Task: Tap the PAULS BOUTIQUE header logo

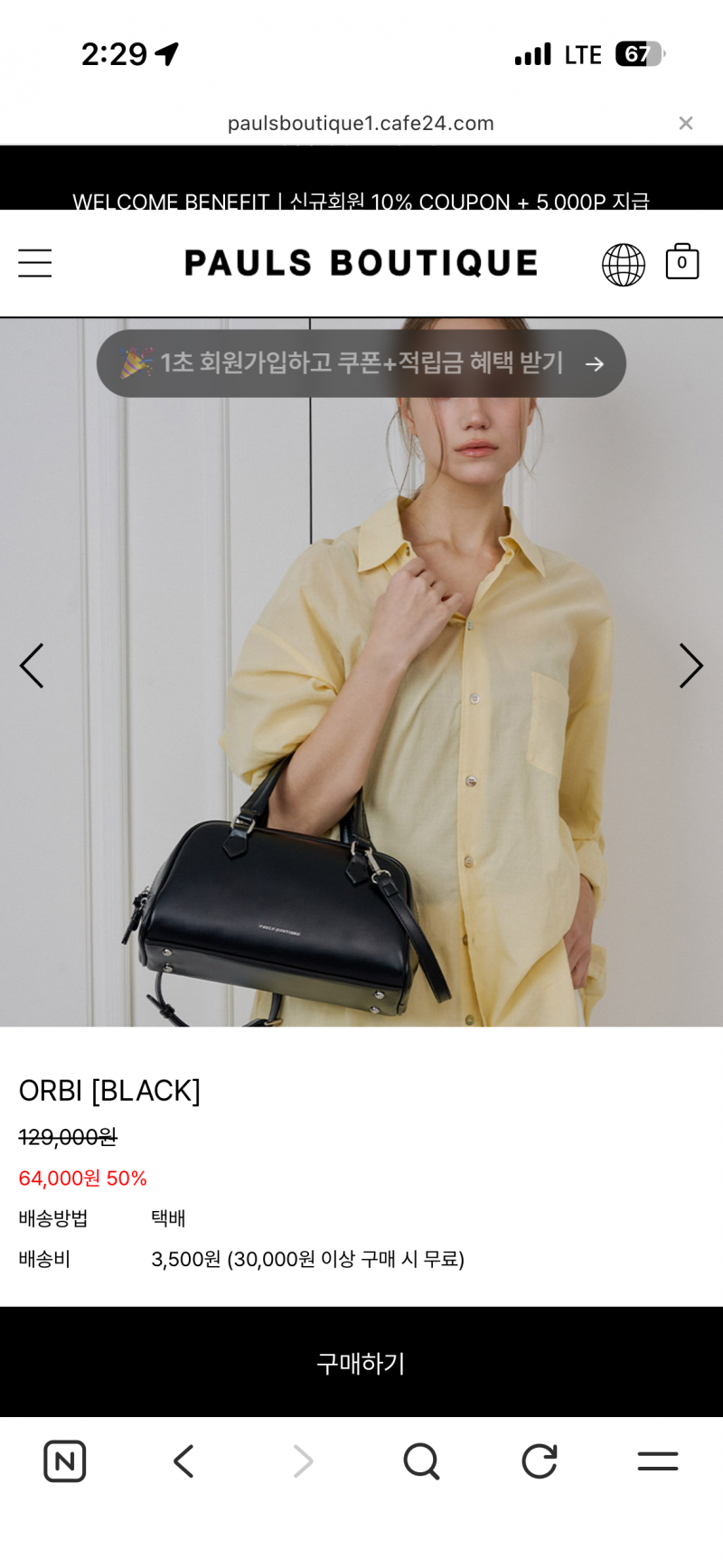Action: 361,263
